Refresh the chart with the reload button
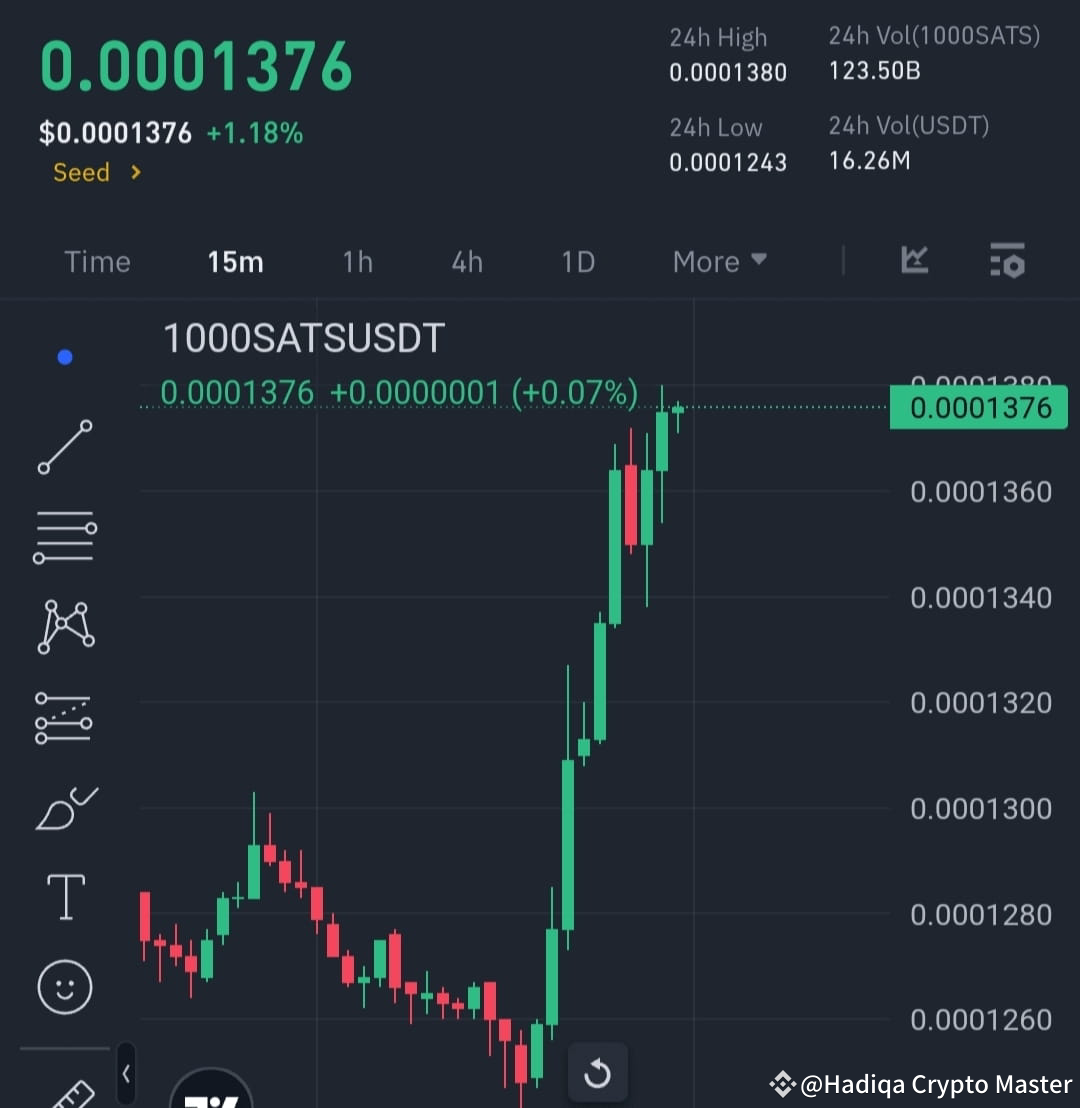This screenshot has height=1108, width=1080. coord(598,1072)
